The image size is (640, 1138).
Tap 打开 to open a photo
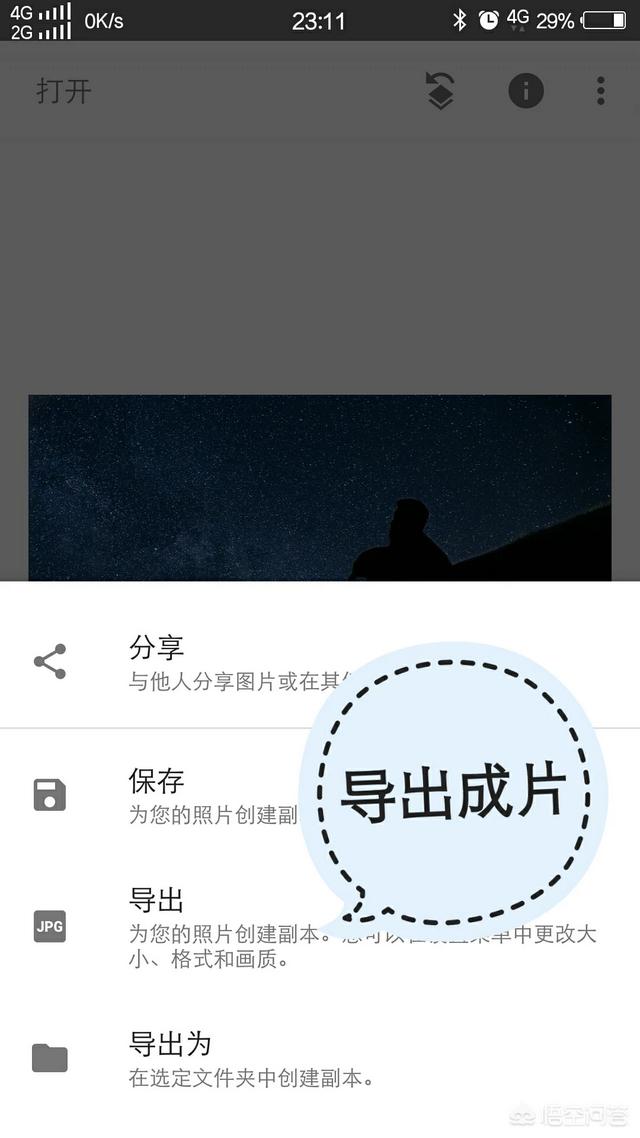(64, 91)
